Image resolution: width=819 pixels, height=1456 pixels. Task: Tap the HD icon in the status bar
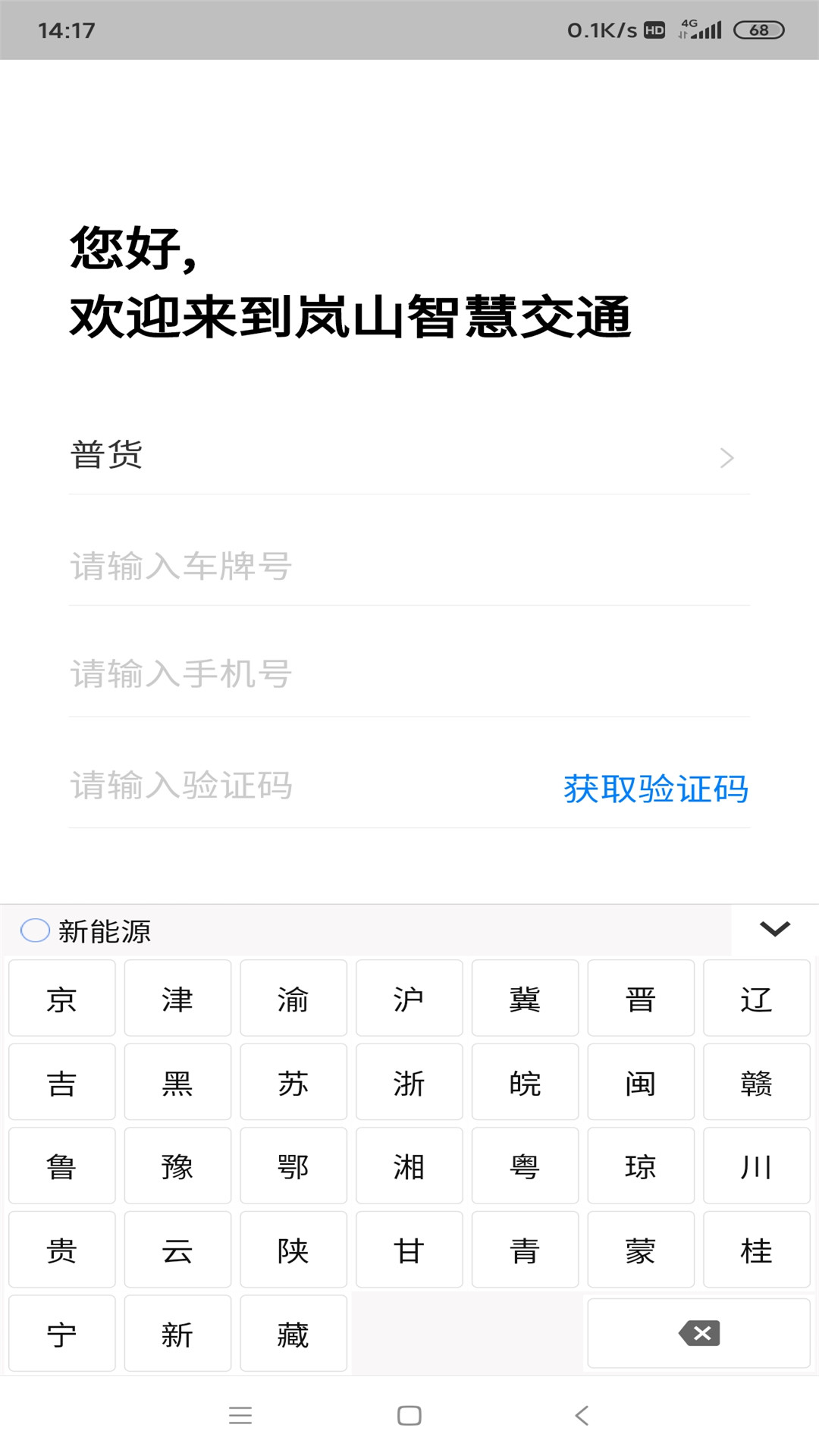pyautogui.click(x=654, y=30)
